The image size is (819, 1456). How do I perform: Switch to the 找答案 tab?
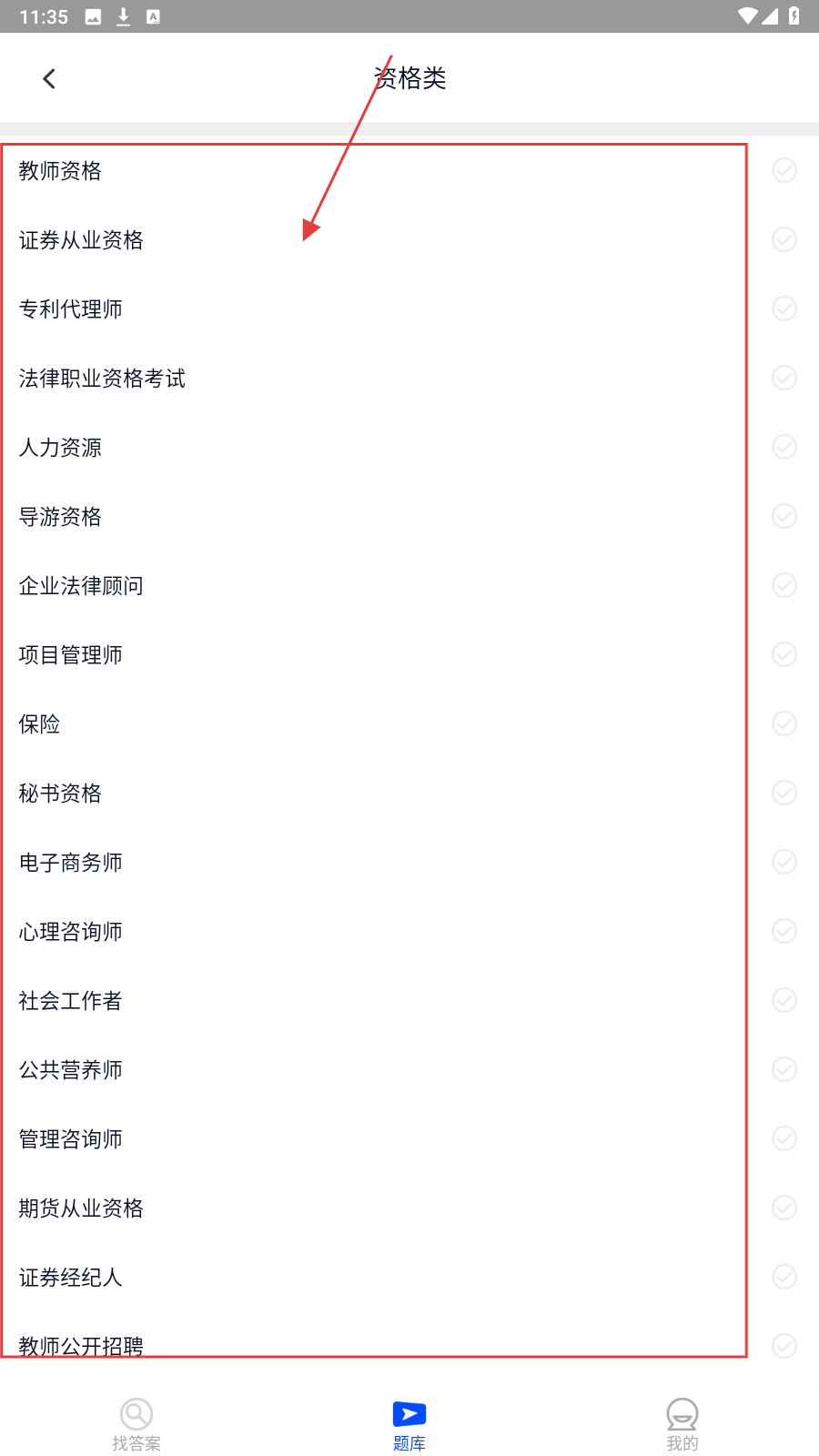pos(136,1424)
